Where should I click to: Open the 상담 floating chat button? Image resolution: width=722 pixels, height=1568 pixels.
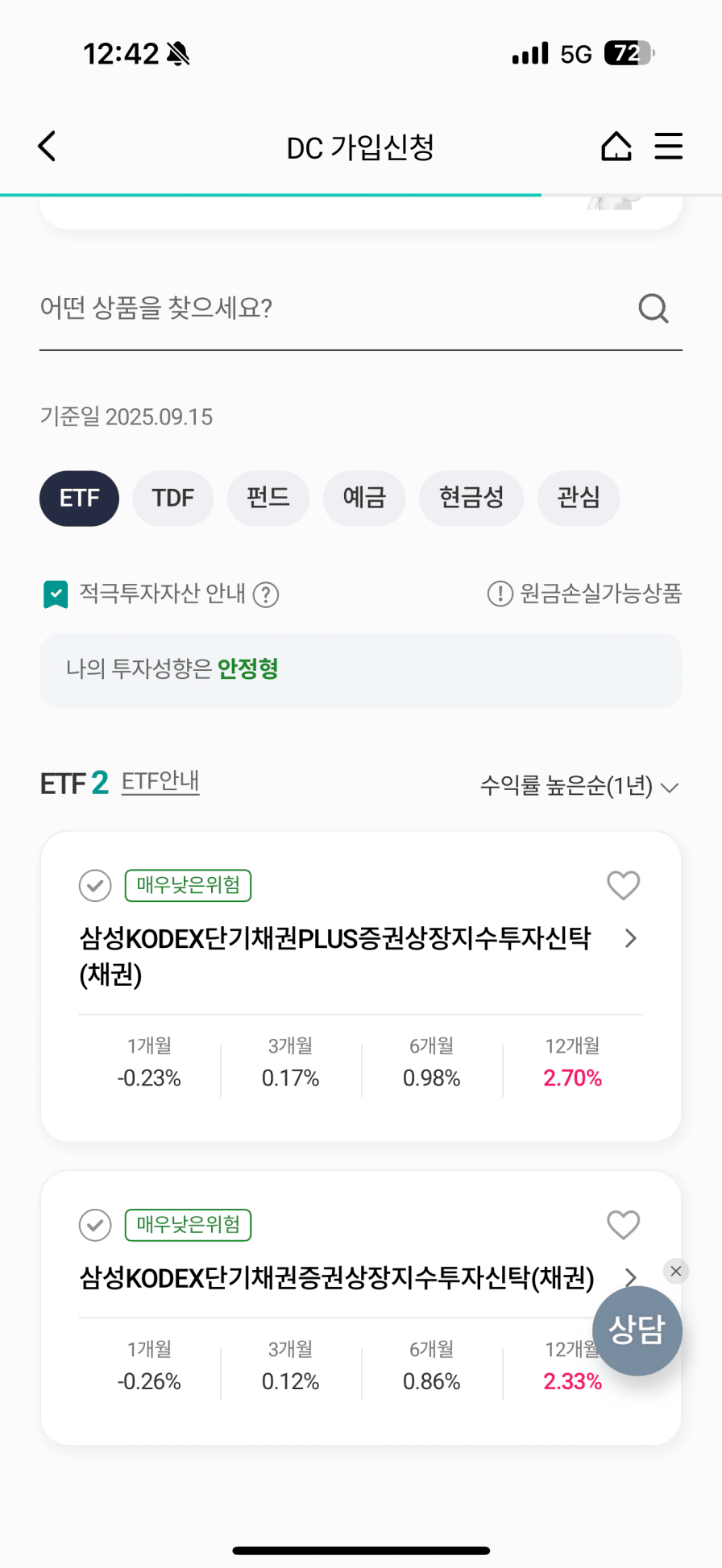637,1331
